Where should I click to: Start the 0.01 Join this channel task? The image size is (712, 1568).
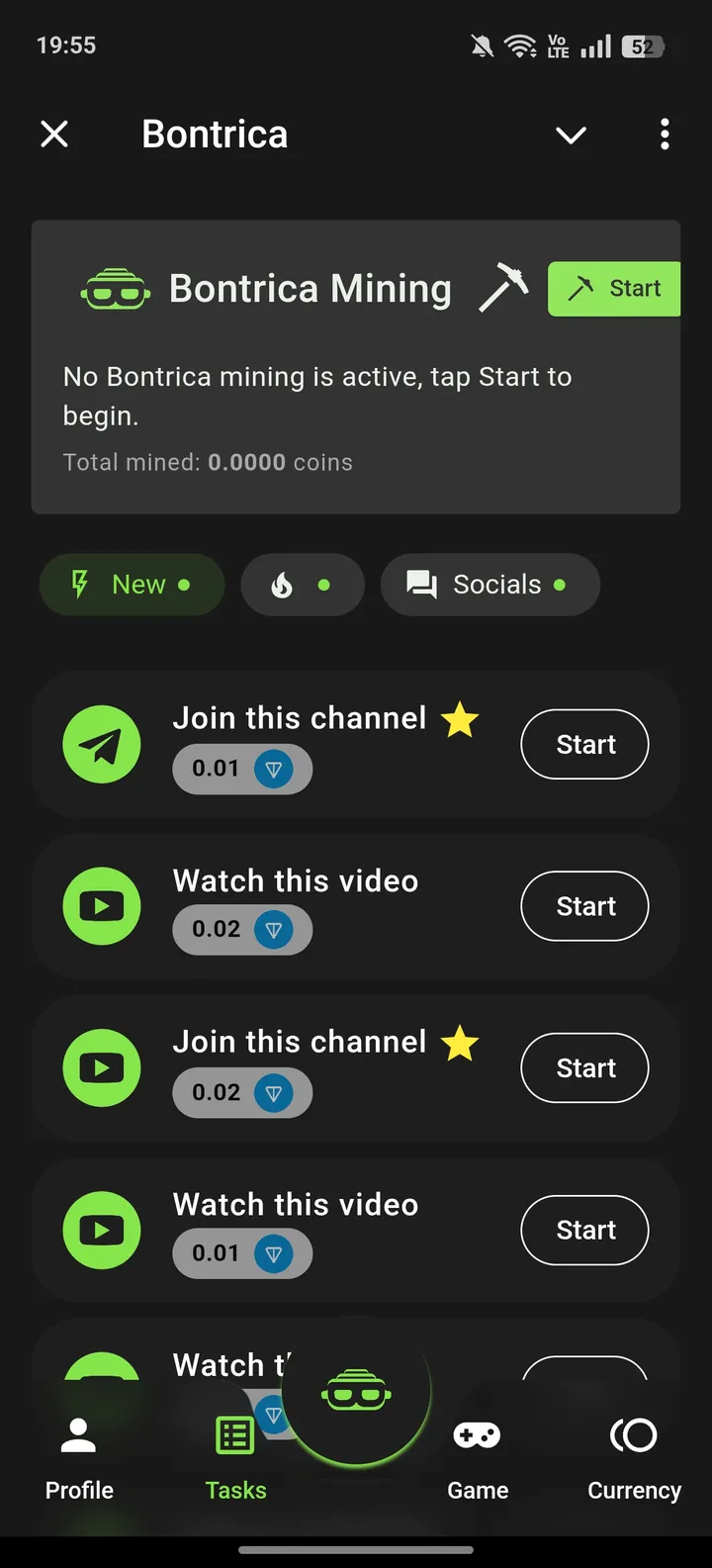(x=584, y=744)
